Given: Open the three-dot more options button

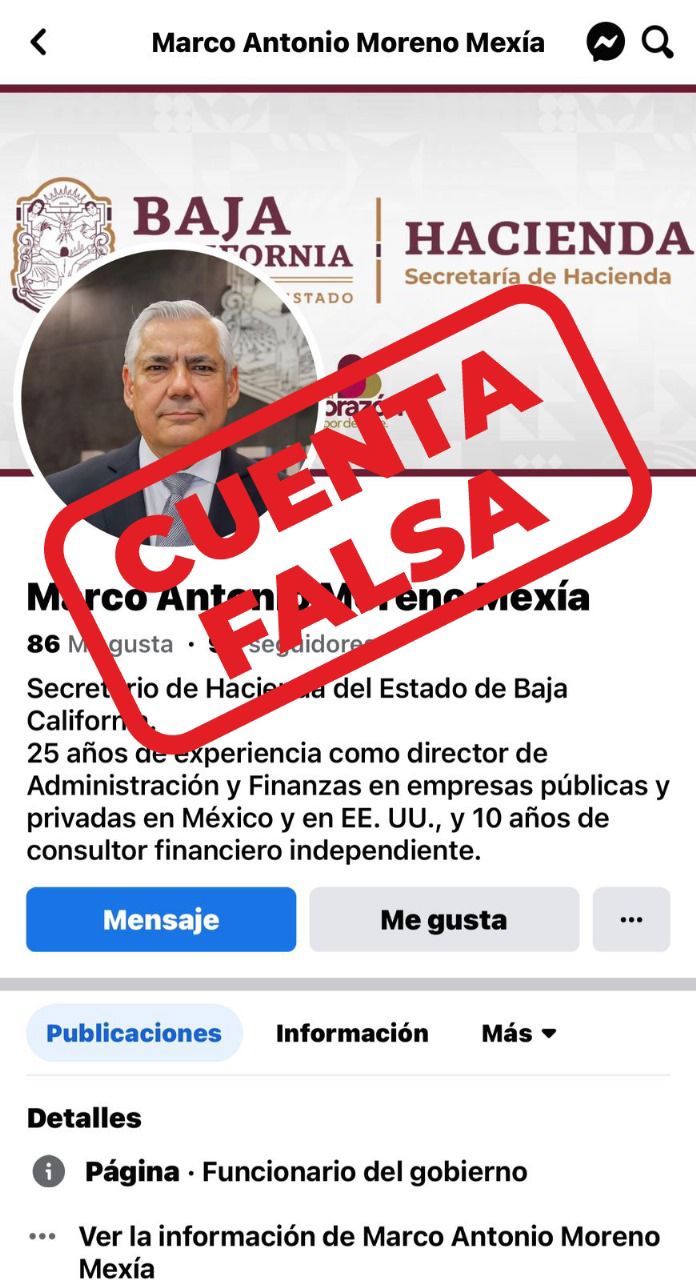Looking at the screenshot, I should click(631, 919).
